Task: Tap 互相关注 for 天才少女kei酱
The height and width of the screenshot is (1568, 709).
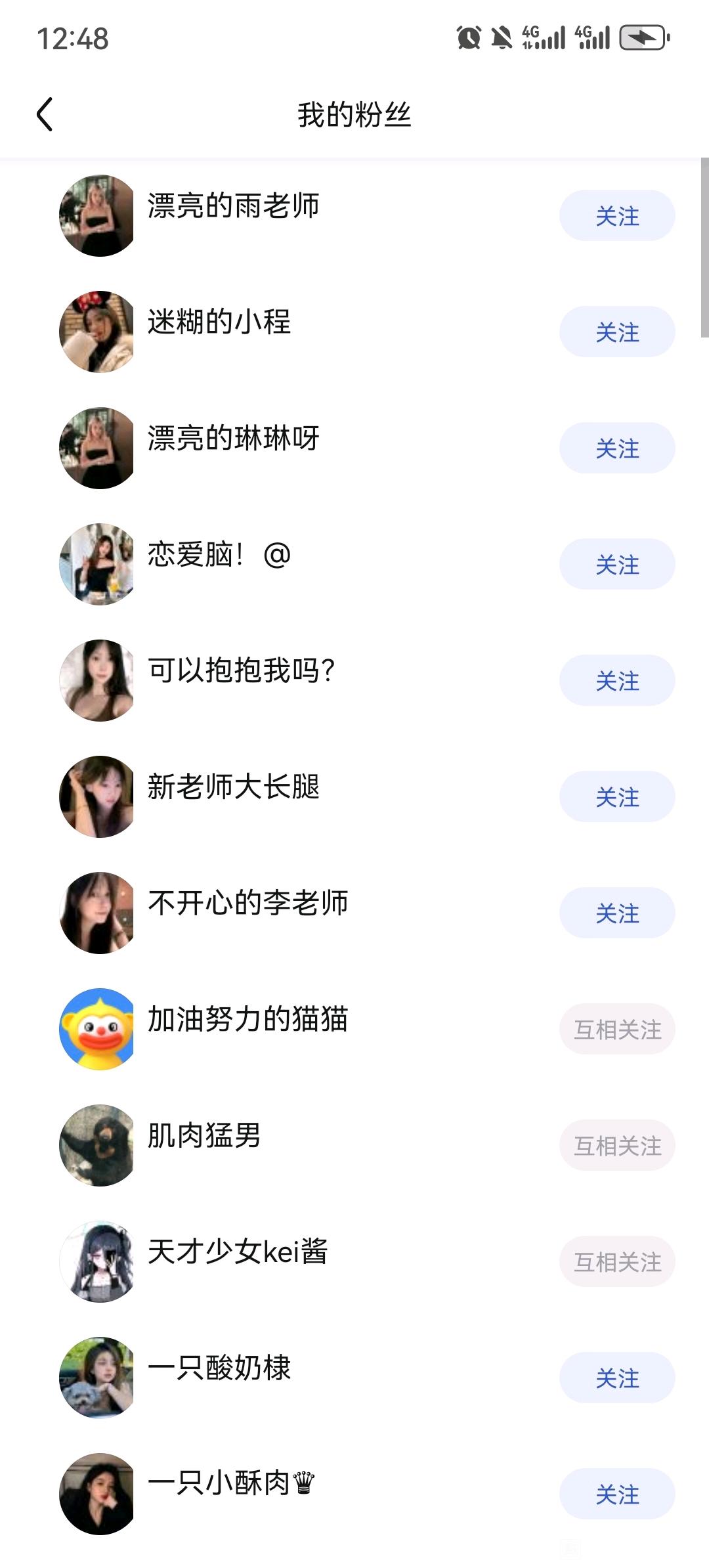Action: pos(617,1262)
